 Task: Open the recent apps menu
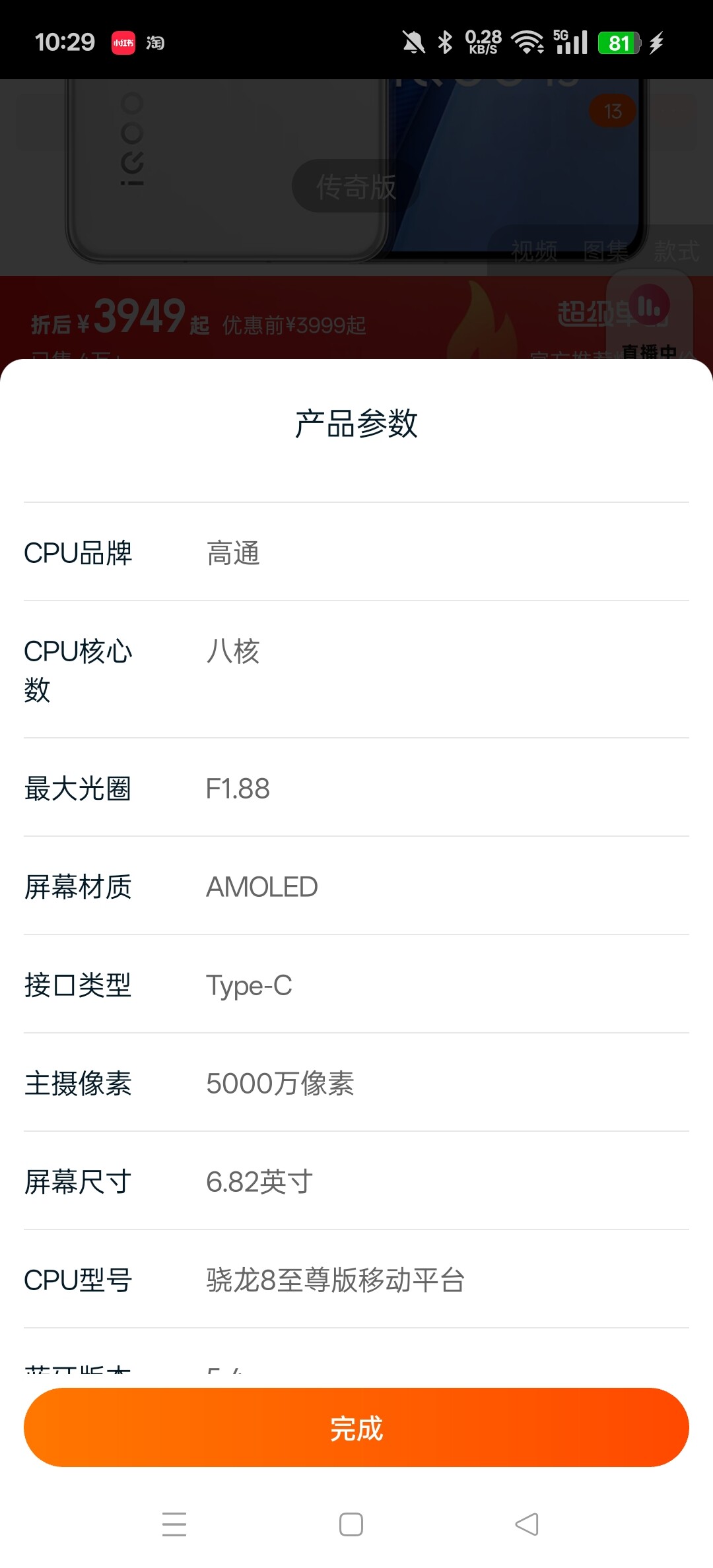pyautogui.click(x=174, y=1524)
